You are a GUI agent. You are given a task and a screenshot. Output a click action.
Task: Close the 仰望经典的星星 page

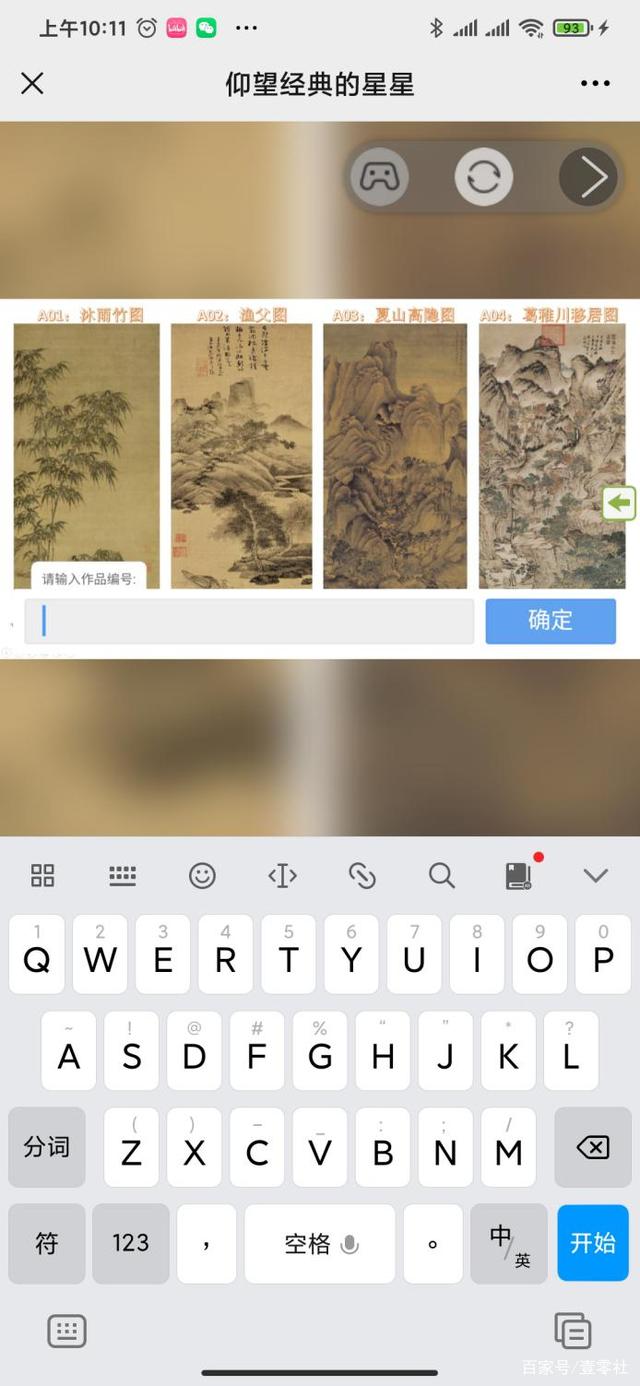coord(32,83)
